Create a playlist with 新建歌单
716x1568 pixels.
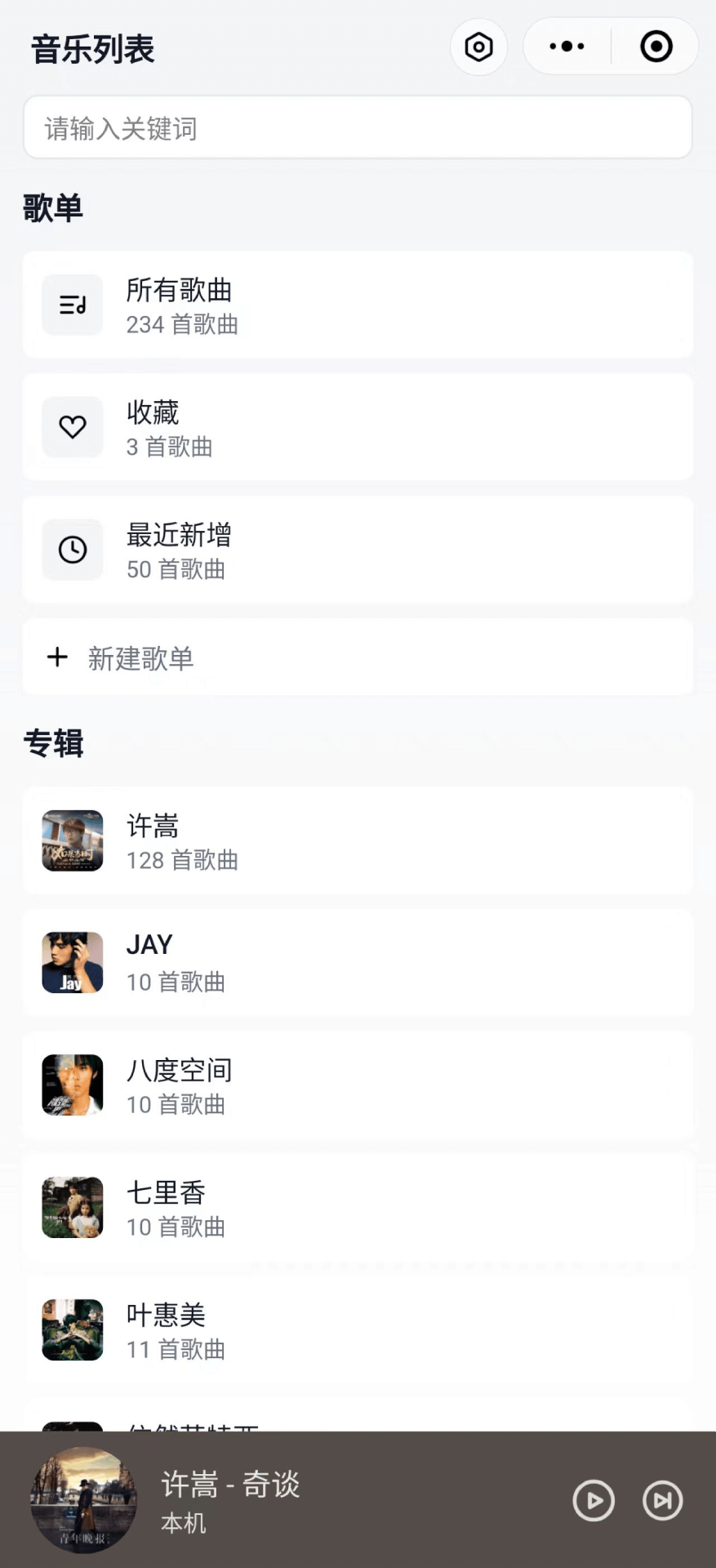tap(358, 658)
